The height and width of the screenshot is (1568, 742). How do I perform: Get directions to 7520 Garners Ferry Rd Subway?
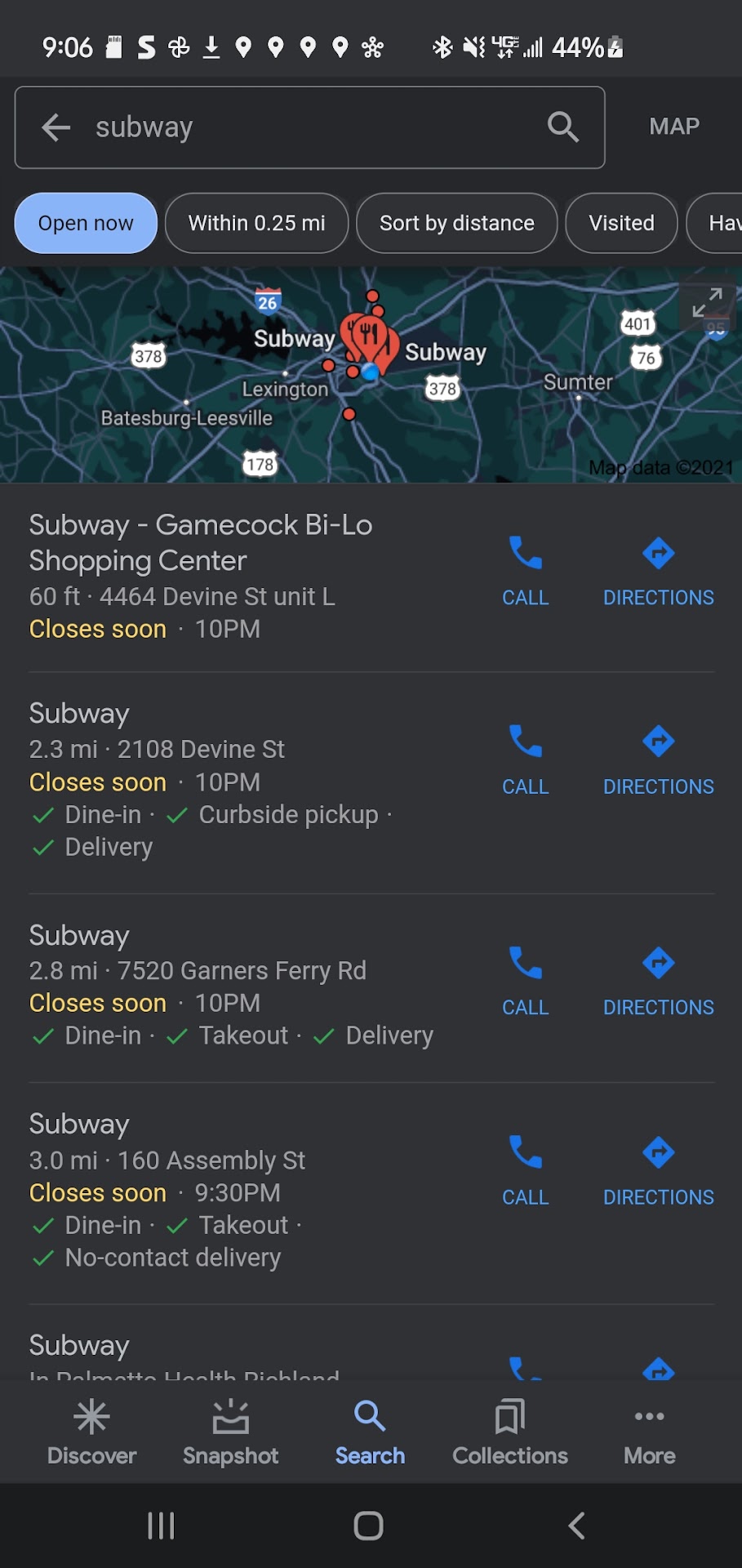[658, 981]
